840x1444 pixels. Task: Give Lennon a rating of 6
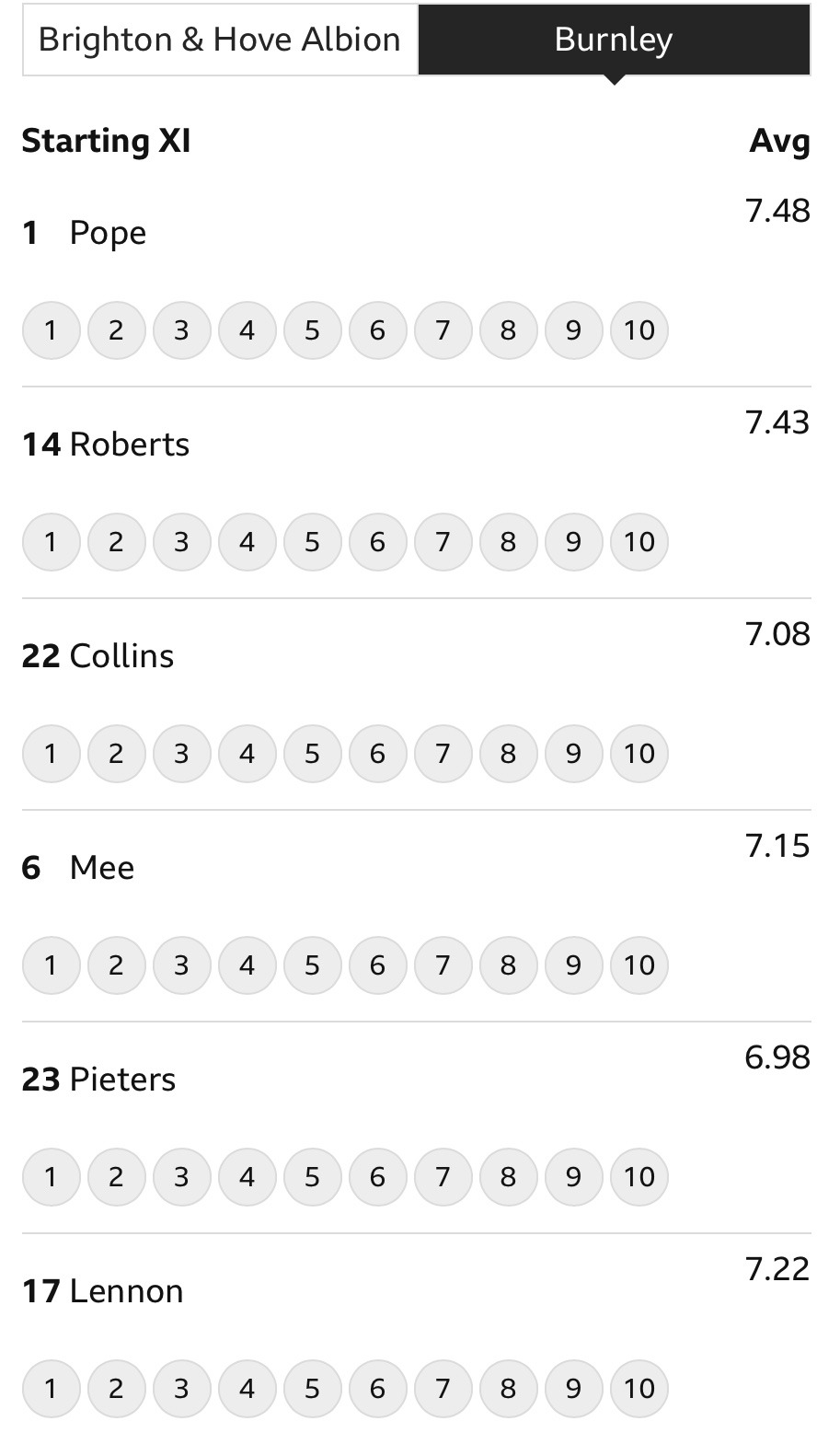pyautogui.click(x=377, y=1389)
